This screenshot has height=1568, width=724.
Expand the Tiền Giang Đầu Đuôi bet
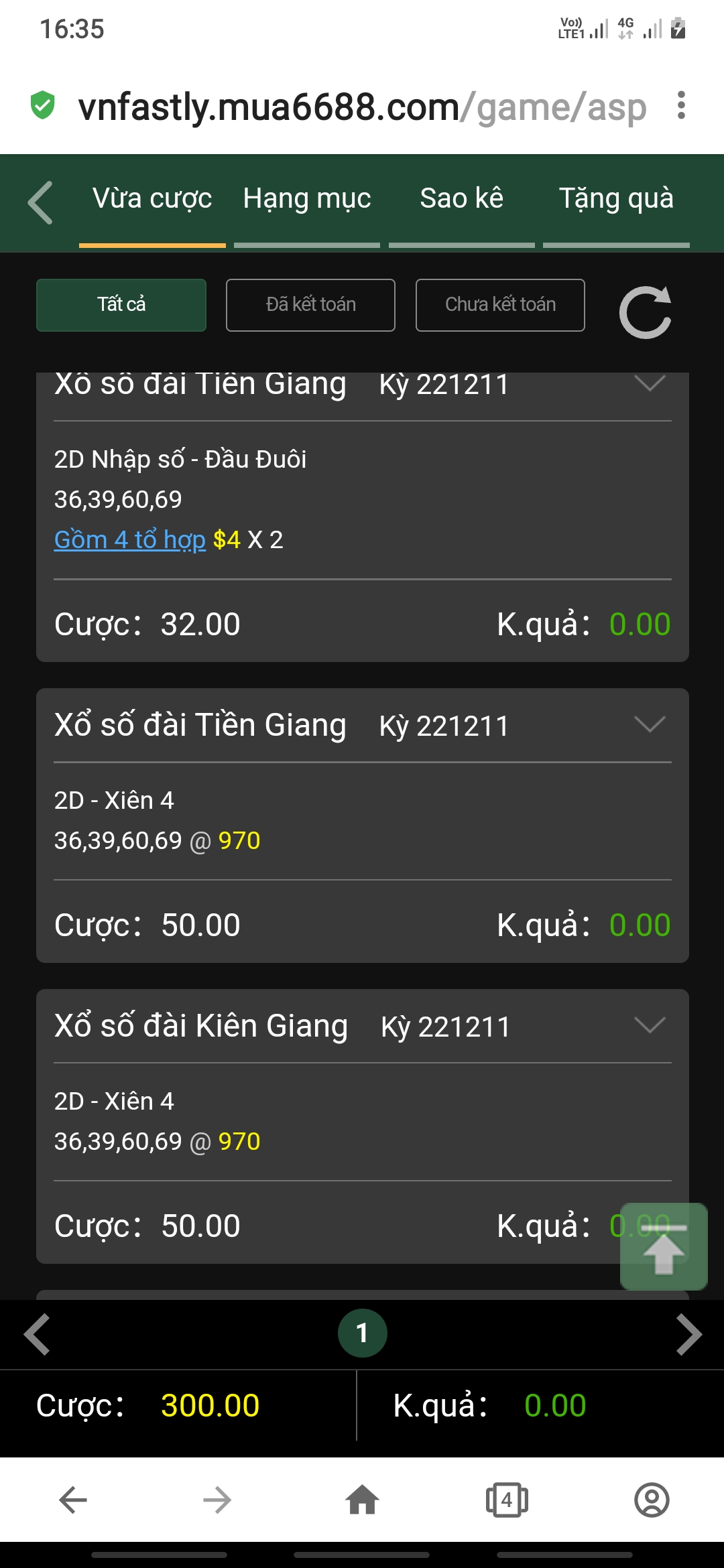[649, 384]
